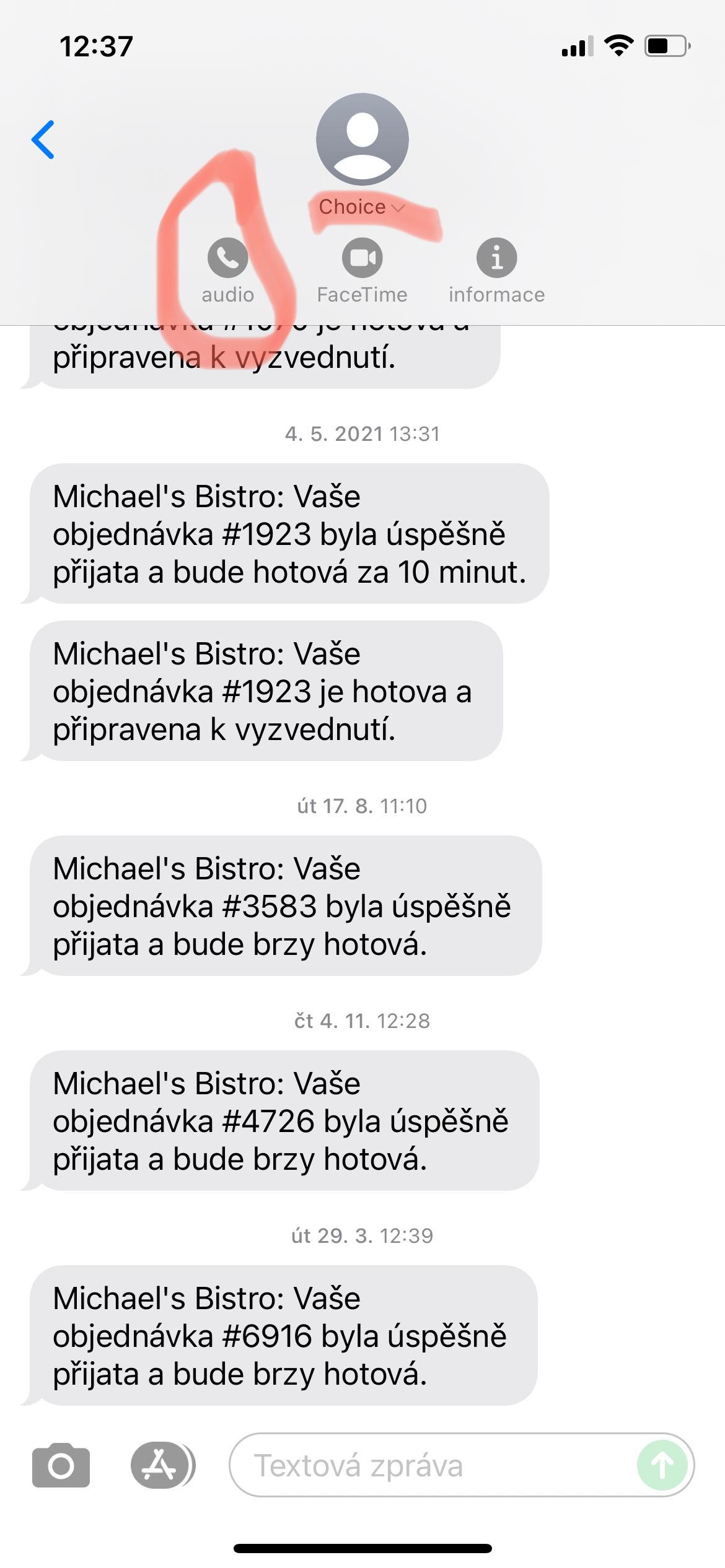Go back to the conversation list

coord(43,141)
